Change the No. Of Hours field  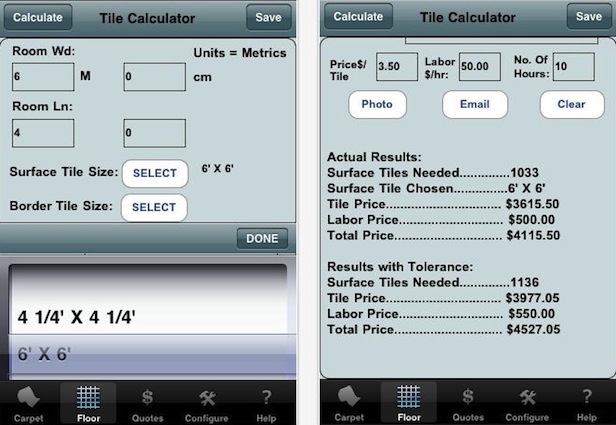574,67
